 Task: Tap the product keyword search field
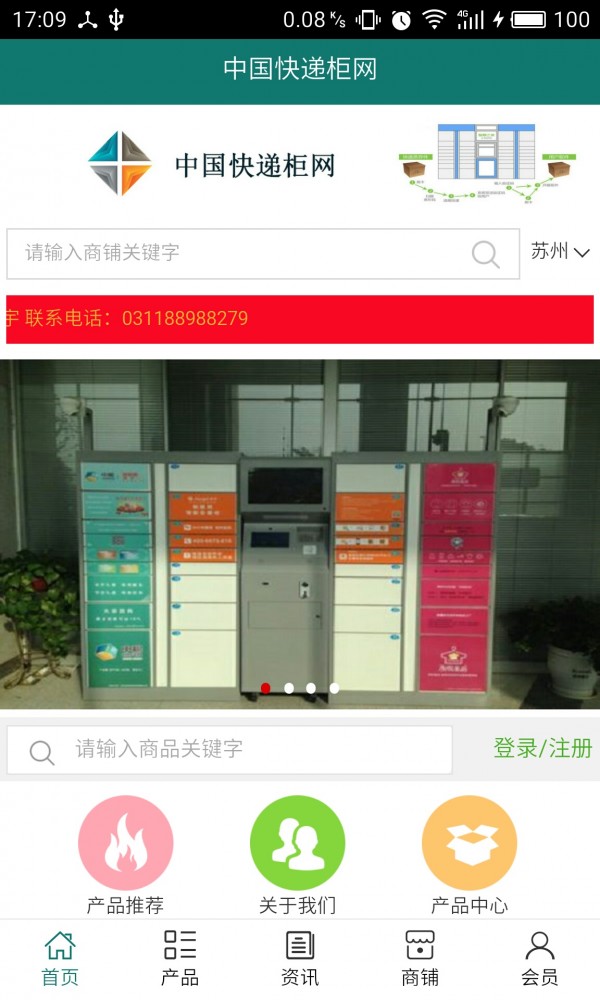click(x=250, y=749)
